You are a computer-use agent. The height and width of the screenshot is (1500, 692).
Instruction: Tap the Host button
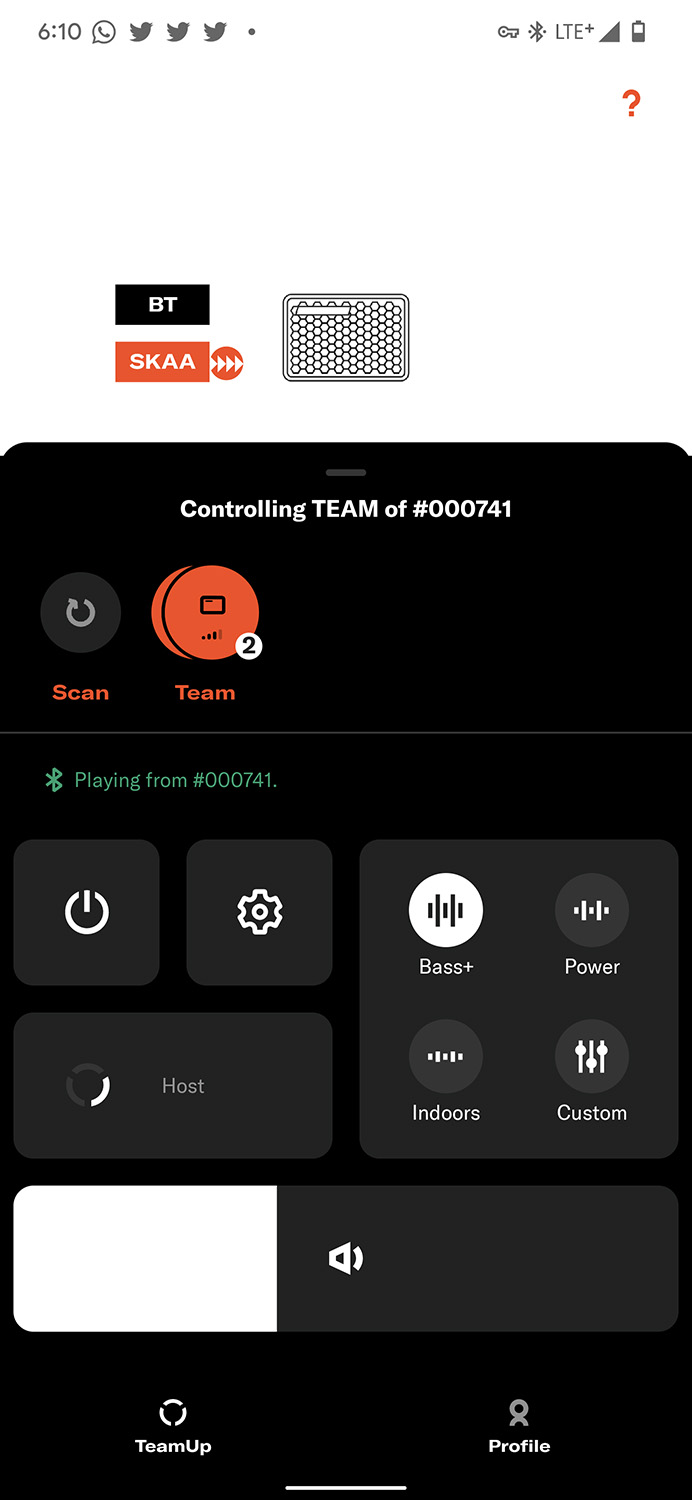[x=173, y=1085]
